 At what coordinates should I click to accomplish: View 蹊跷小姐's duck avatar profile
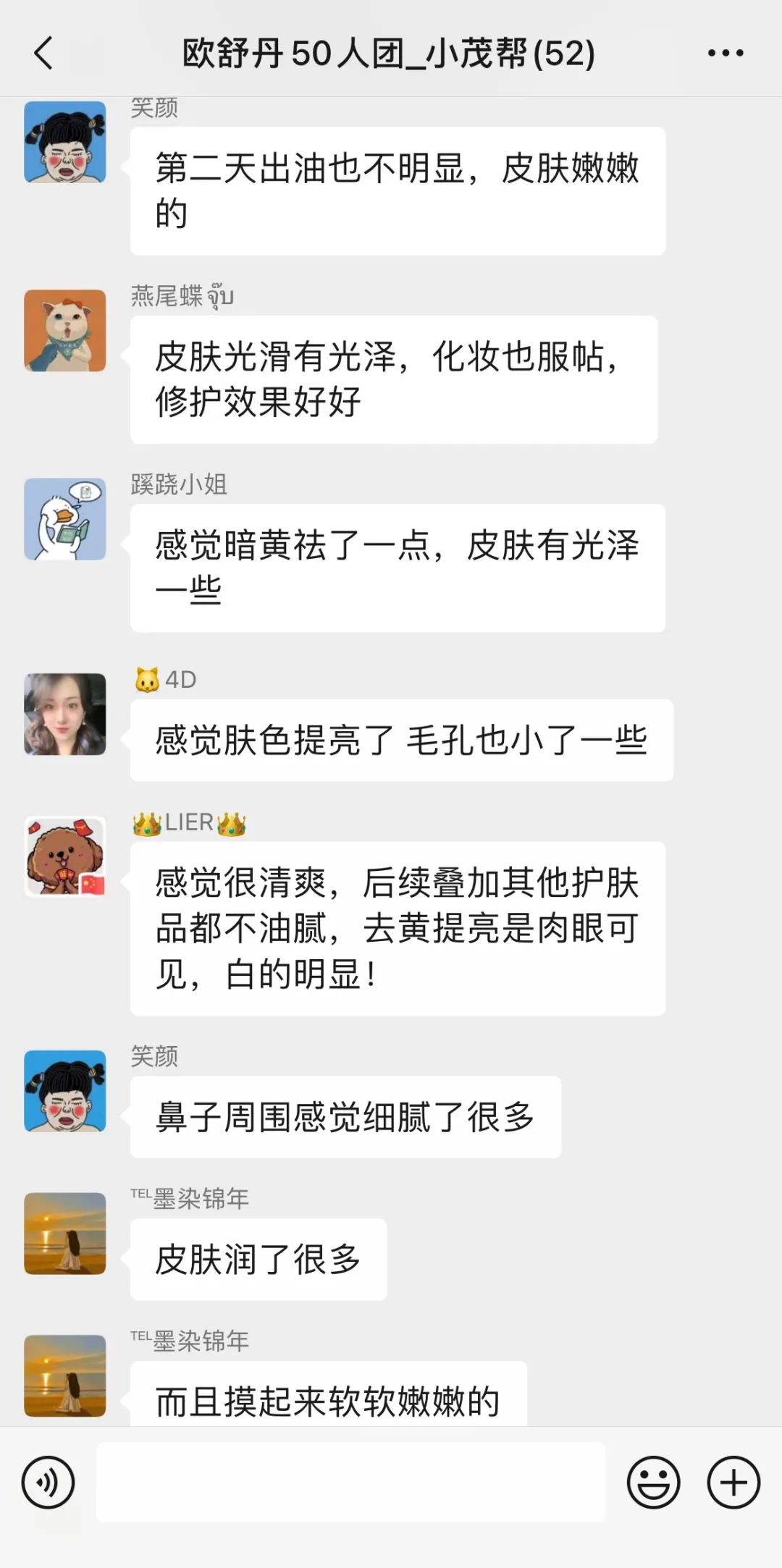[65, 519]
